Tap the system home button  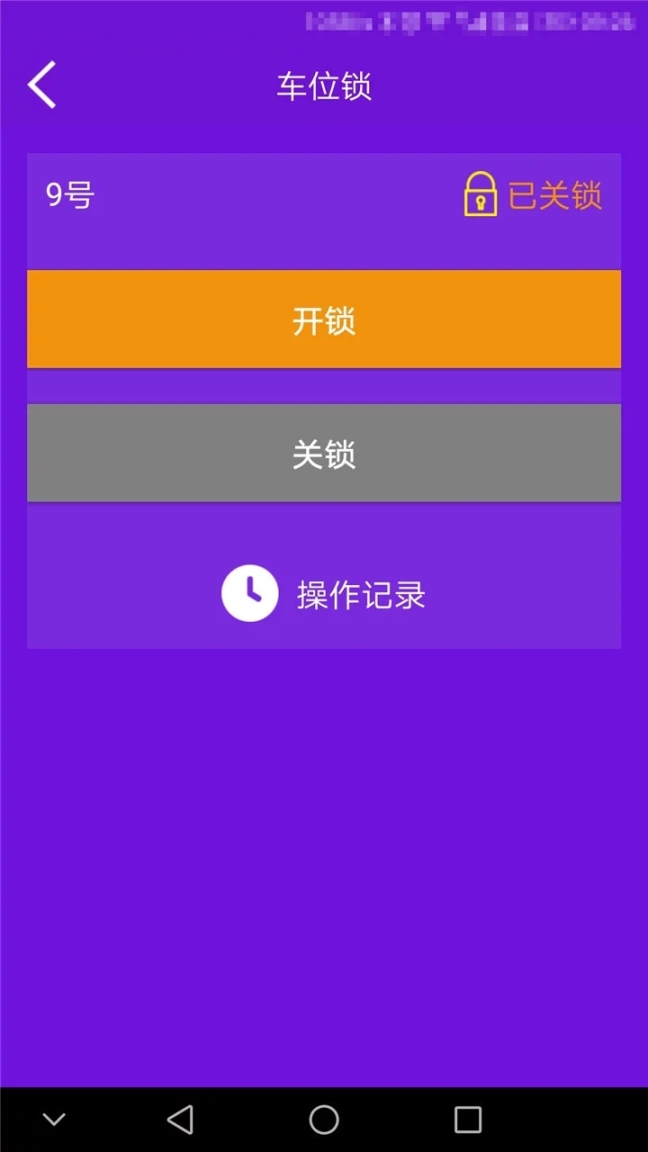click(324, 1119)
